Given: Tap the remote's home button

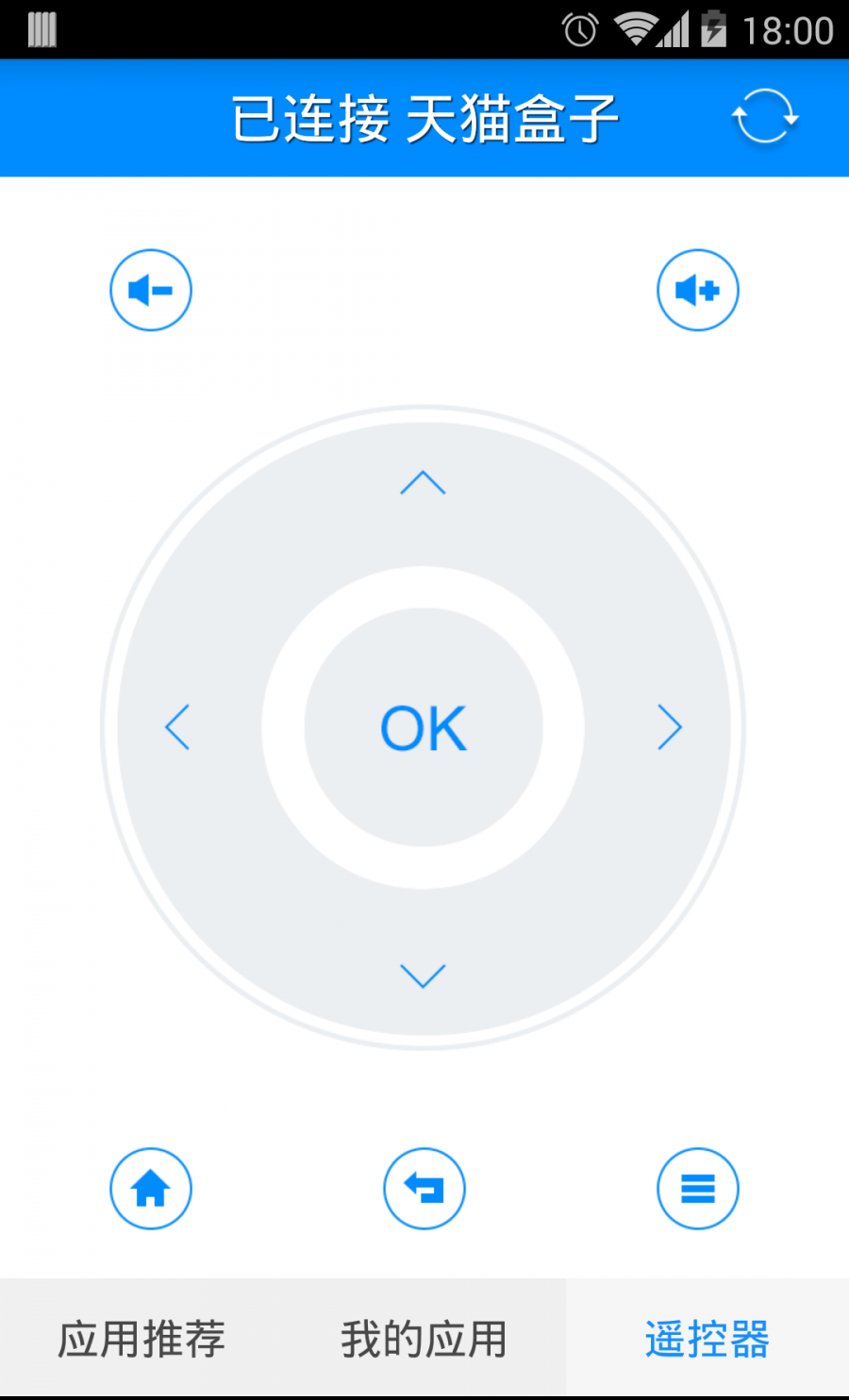Looking at the screenshot, I should [x=151, y=1189].
